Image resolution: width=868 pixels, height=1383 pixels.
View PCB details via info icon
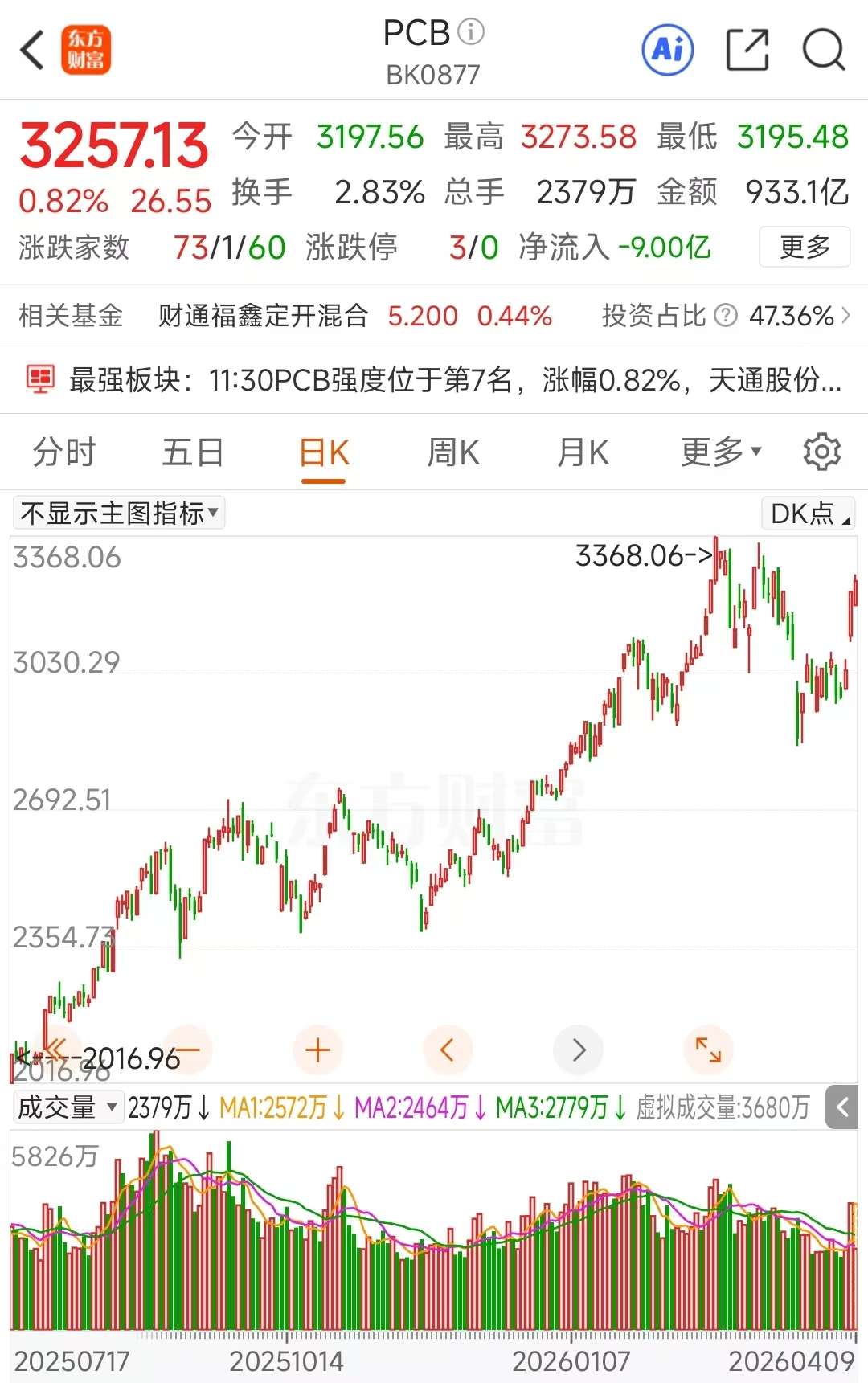(x=470, y=32)
